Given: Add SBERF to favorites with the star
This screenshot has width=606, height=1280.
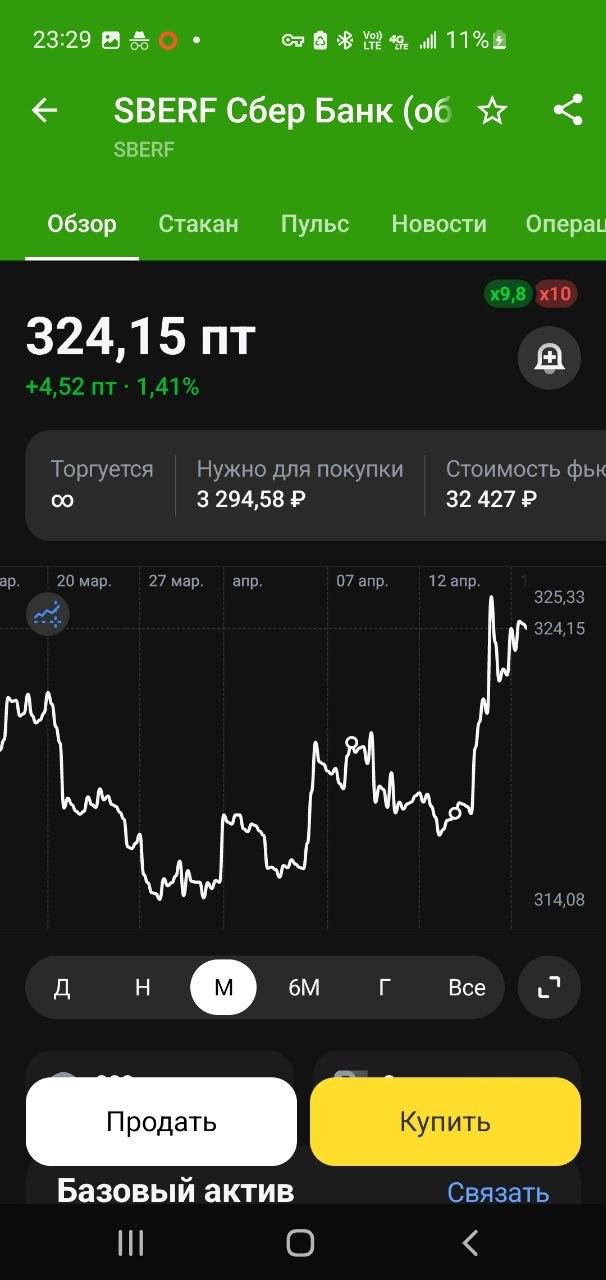Looking at the screenshot, I should [x=491, y=111].
